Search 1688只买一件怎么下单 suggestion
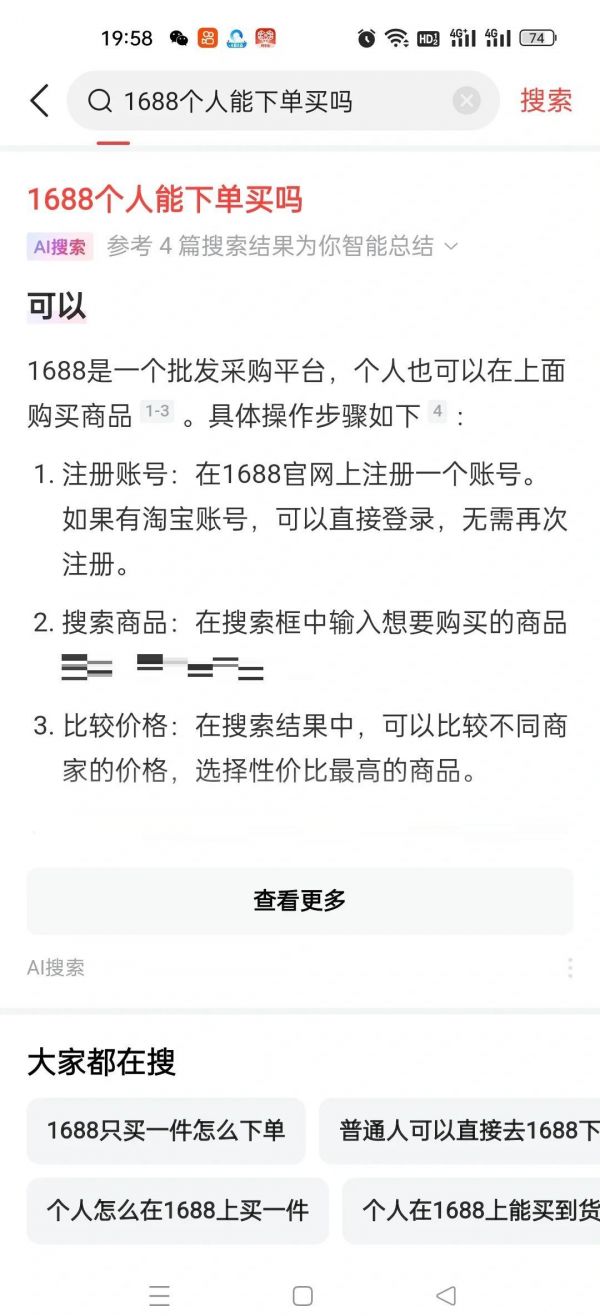The image size is (600, 1316). (166, 1130)
